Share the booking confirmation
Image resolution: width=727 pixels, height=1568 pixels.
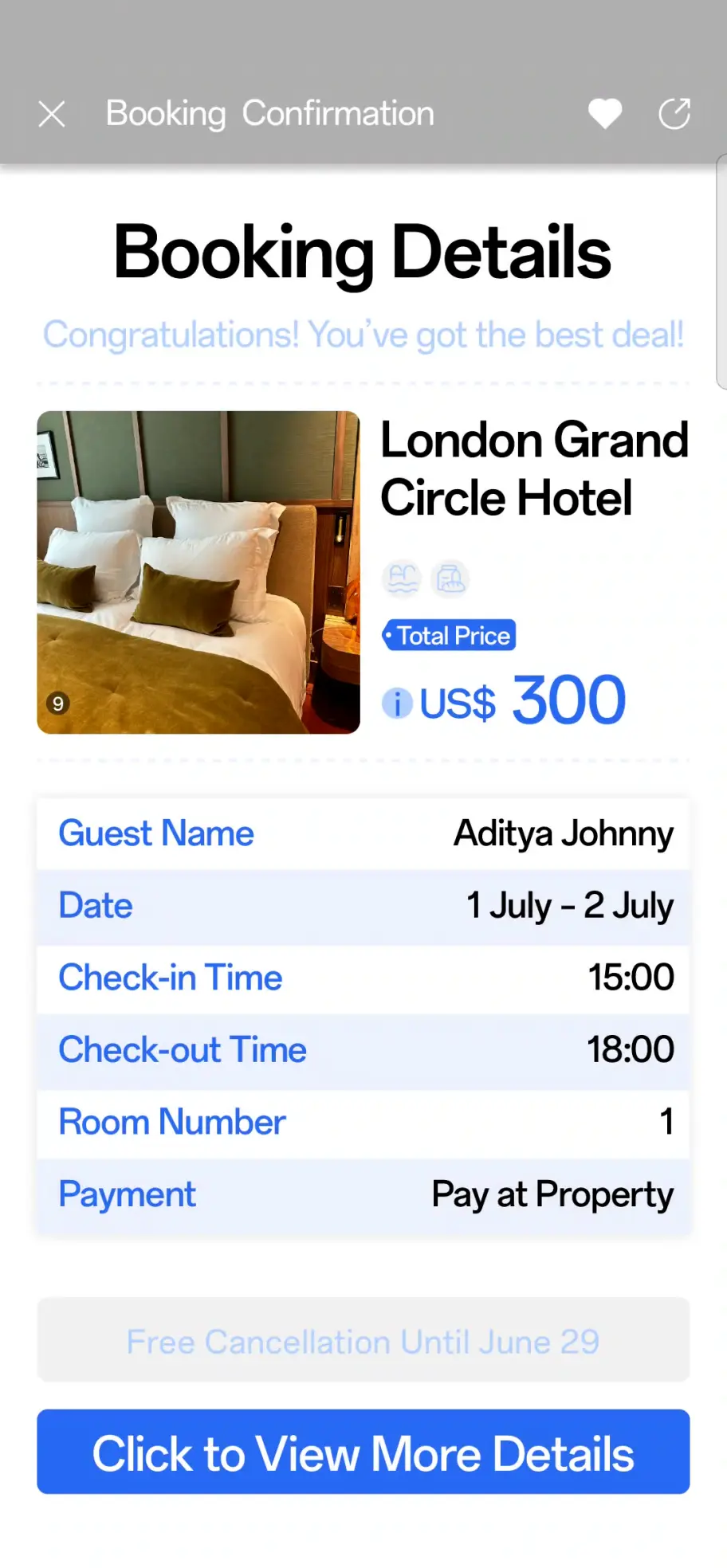[x=674, y=114]
